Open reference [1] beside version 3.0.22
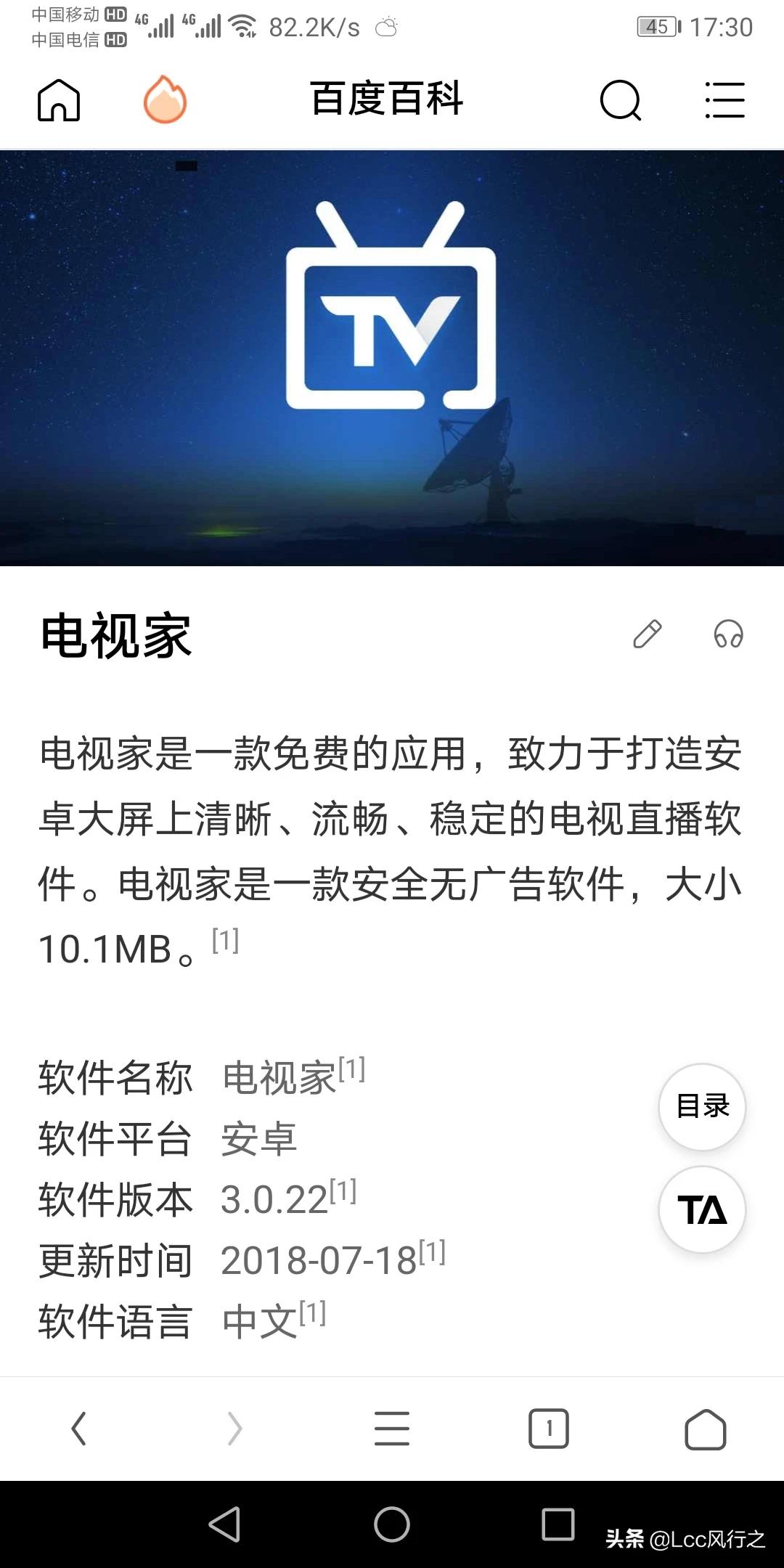Screen dimensions: 784x1568 [343, 1191]
